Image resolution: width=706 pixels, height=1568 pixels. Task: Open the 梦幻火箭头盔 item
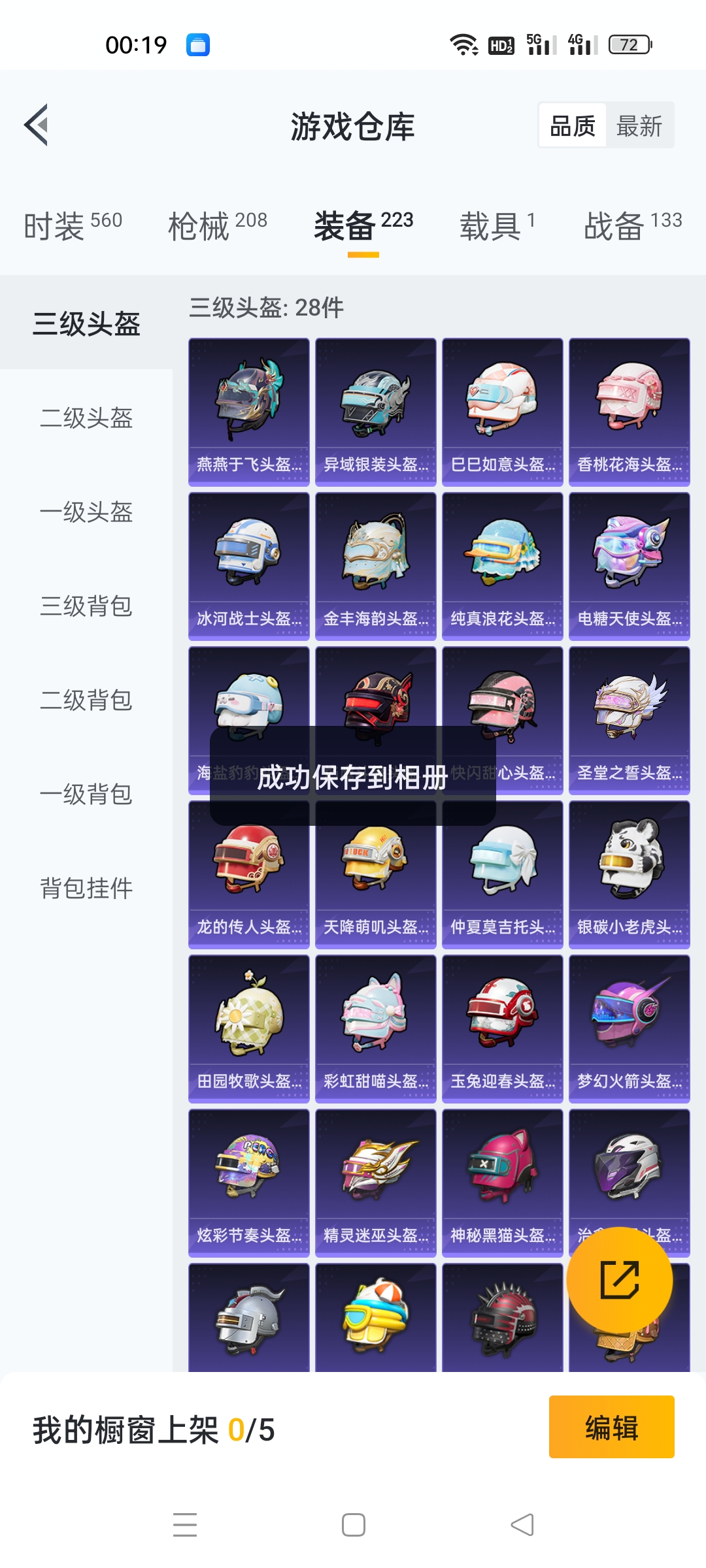630,1028
